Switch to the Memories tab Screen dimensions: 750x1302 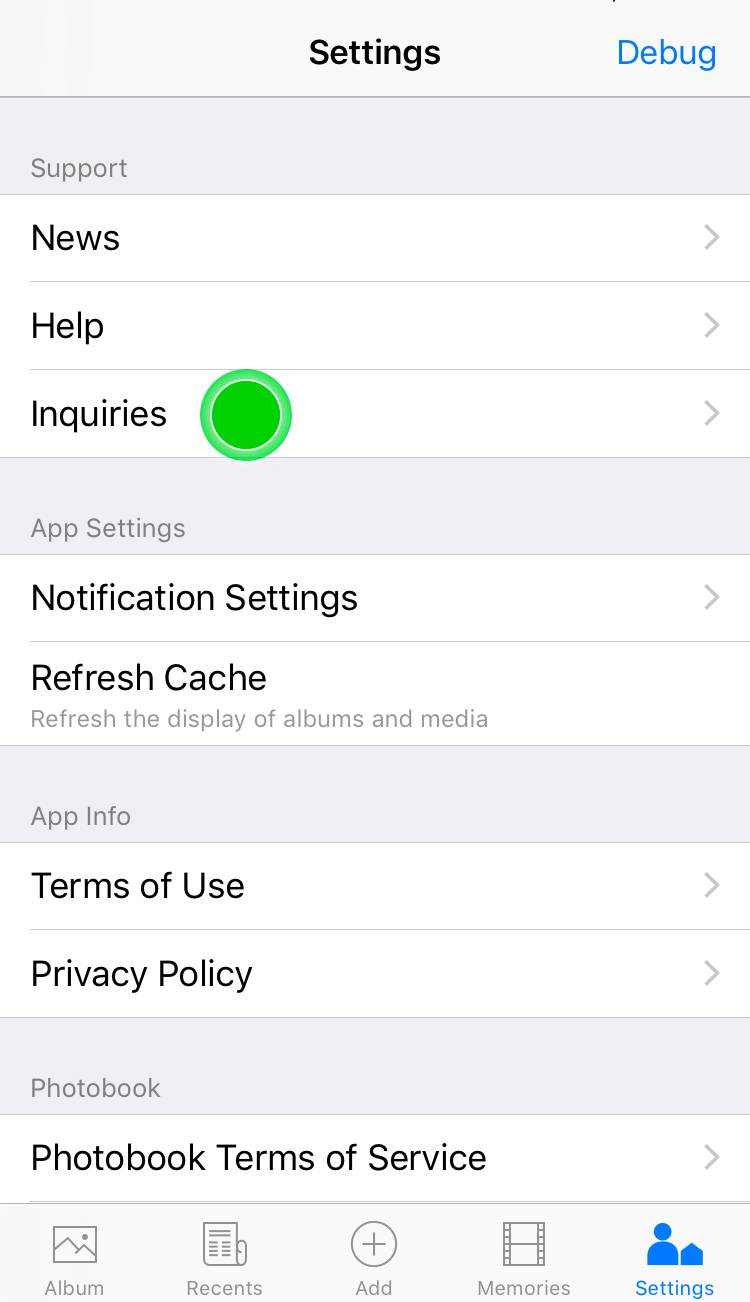point(524,1258)
